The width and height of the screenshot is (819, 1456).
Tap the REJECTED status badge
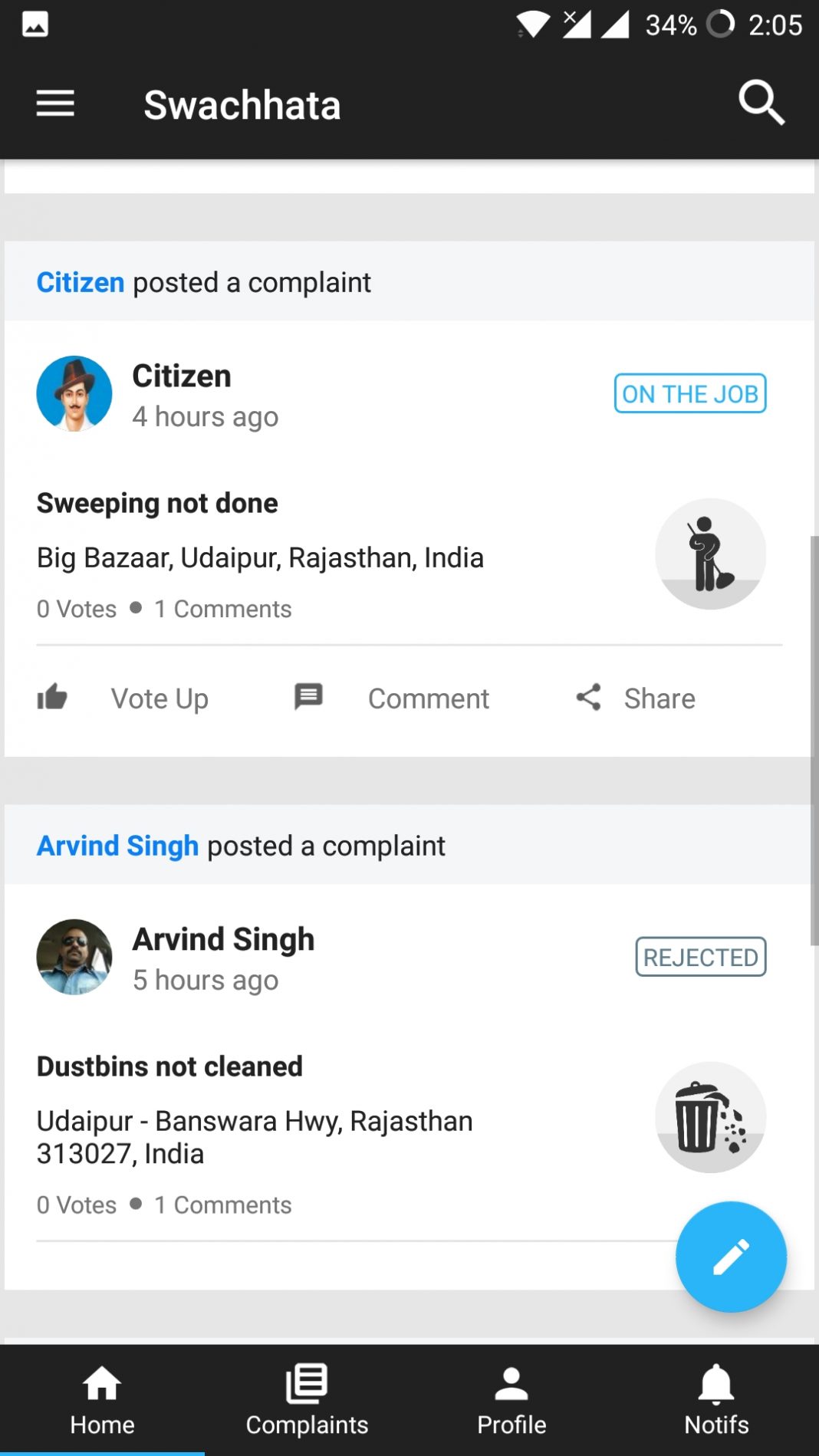pyautogui.click(x=700, y=957)
